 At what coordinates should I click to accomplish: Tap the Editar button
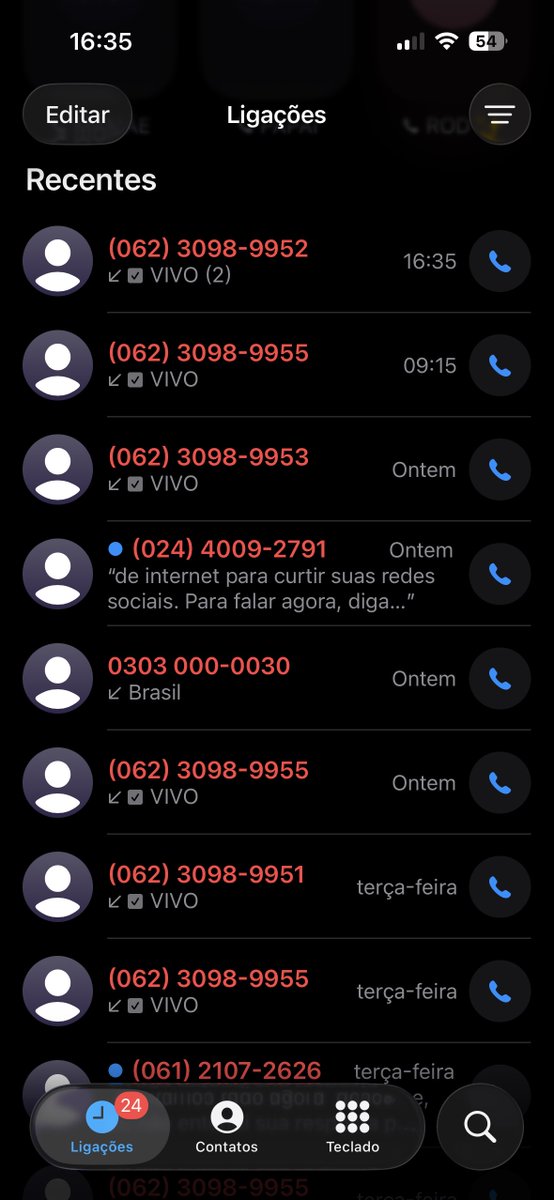(x=77, y=115)
